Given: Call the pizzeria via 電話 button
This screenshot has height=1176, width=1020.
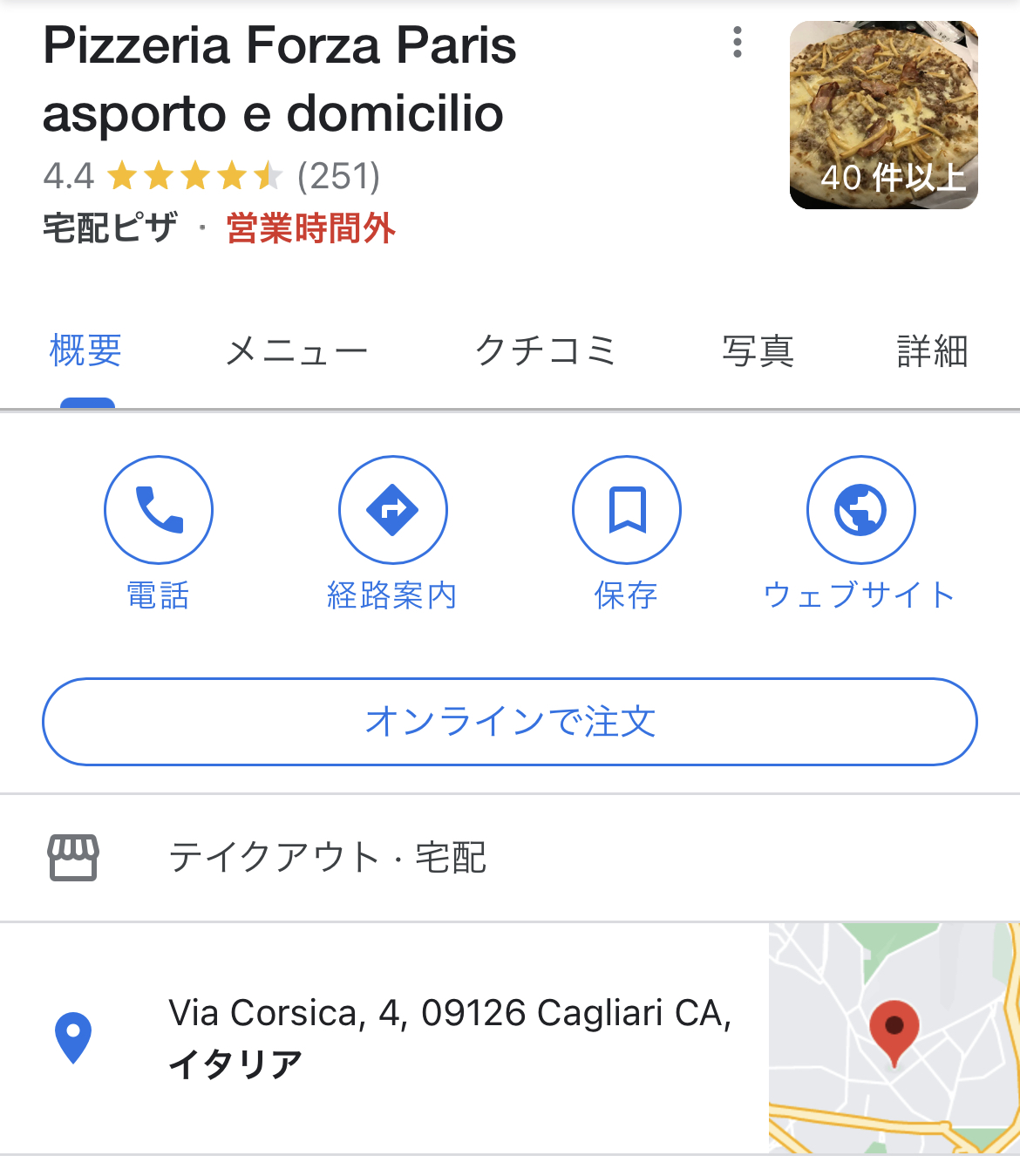Looking at the screenshot, I should 158,510.
